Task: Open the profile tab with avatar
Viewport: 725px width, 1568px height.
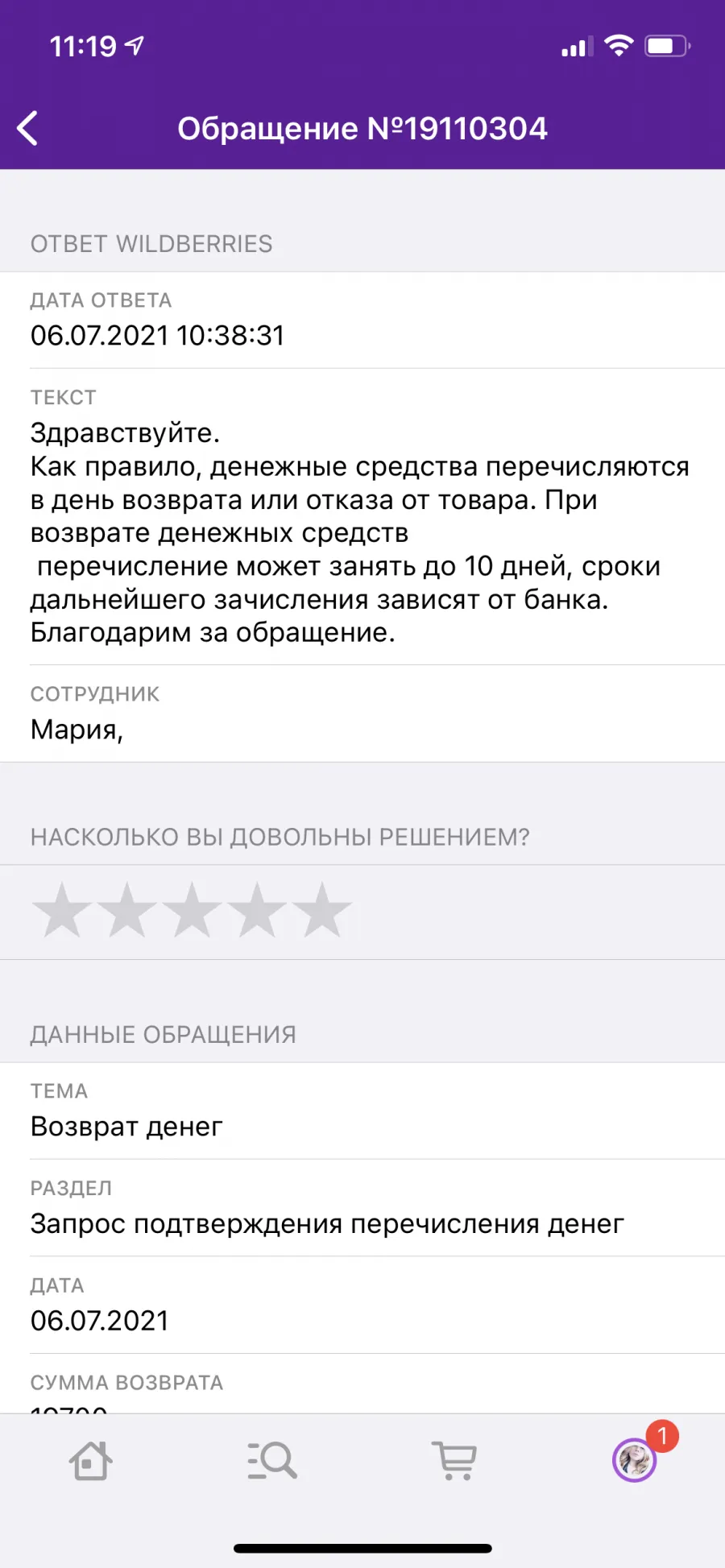Action: (x=635, y=1460)
